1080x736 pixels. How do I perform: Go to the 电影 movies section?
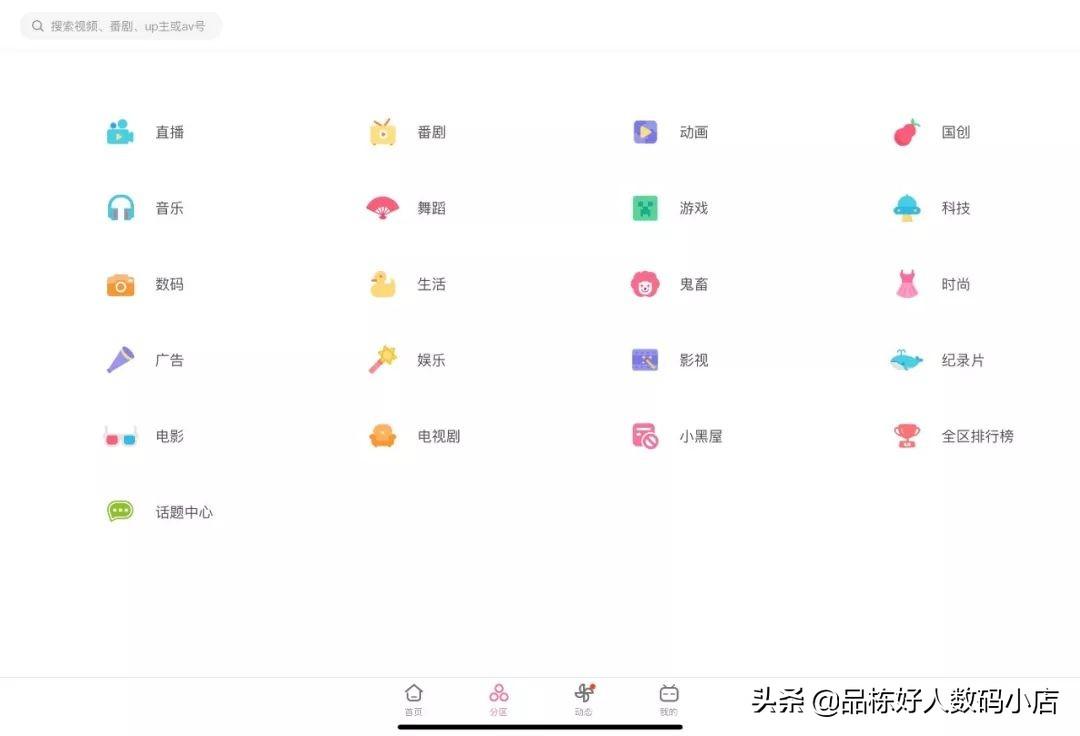(146, 436)
